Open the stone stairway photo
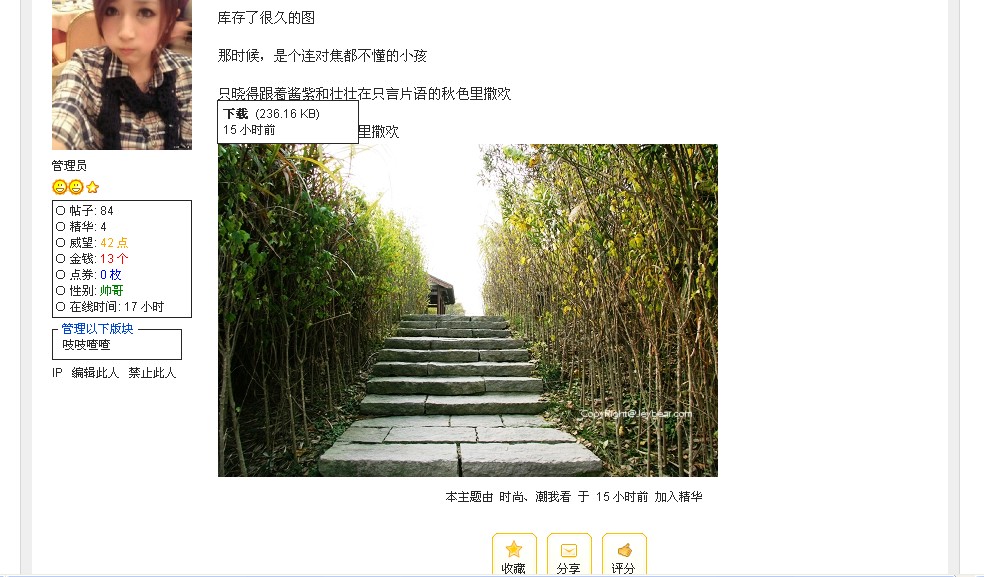 click(x=467, y=310)
